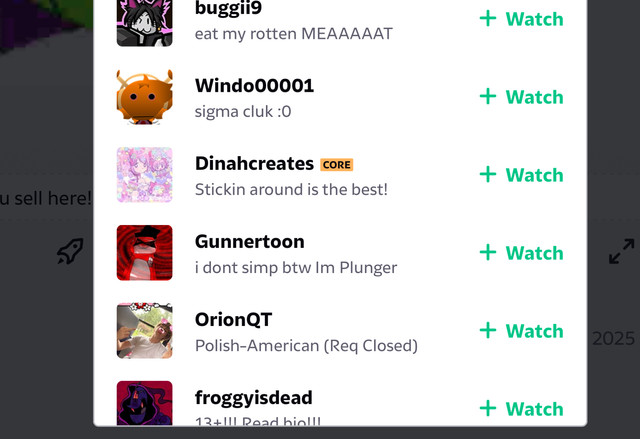This screenshot has height=439, width=640.
Task: Watch user froggyisdead
Action: 521,408
